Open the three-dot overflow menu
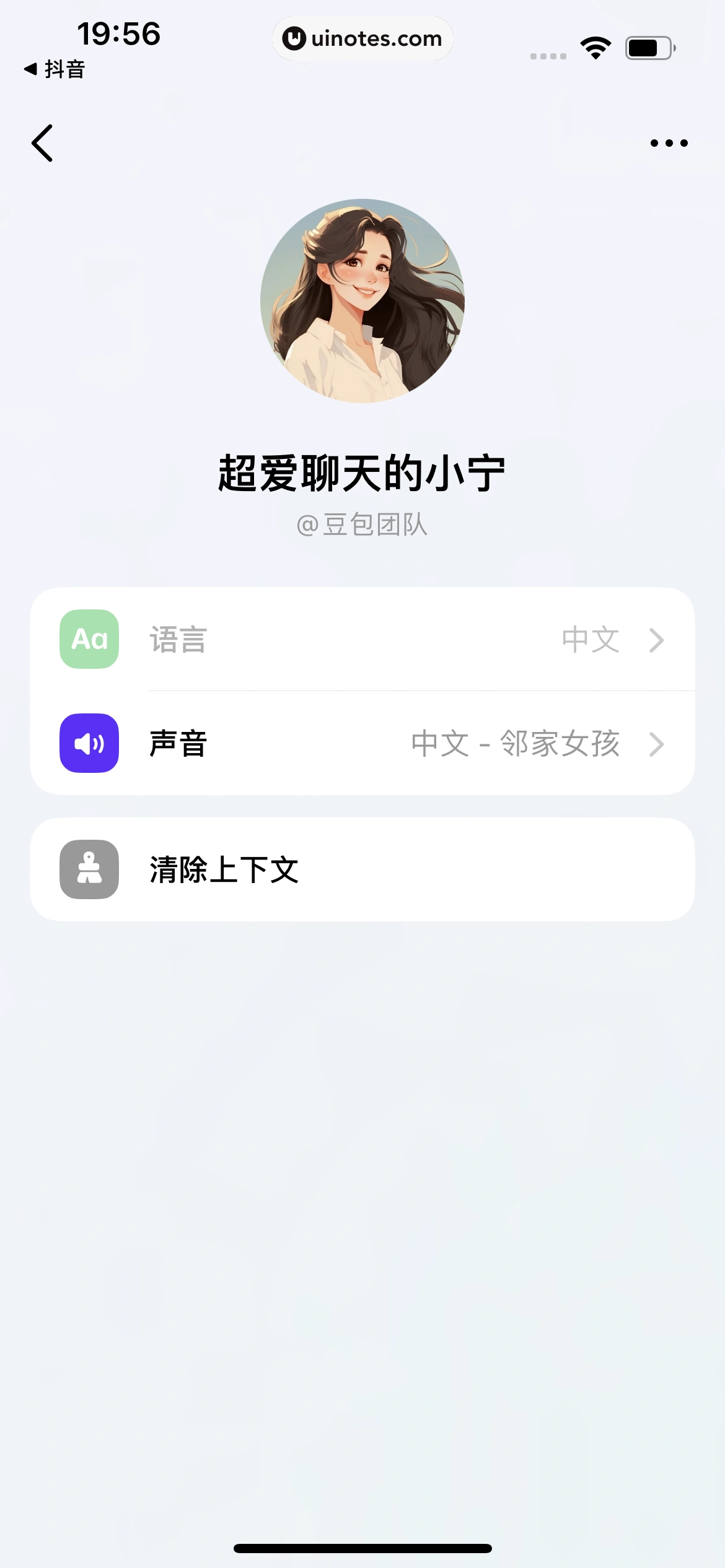 [x=670, y=142]
